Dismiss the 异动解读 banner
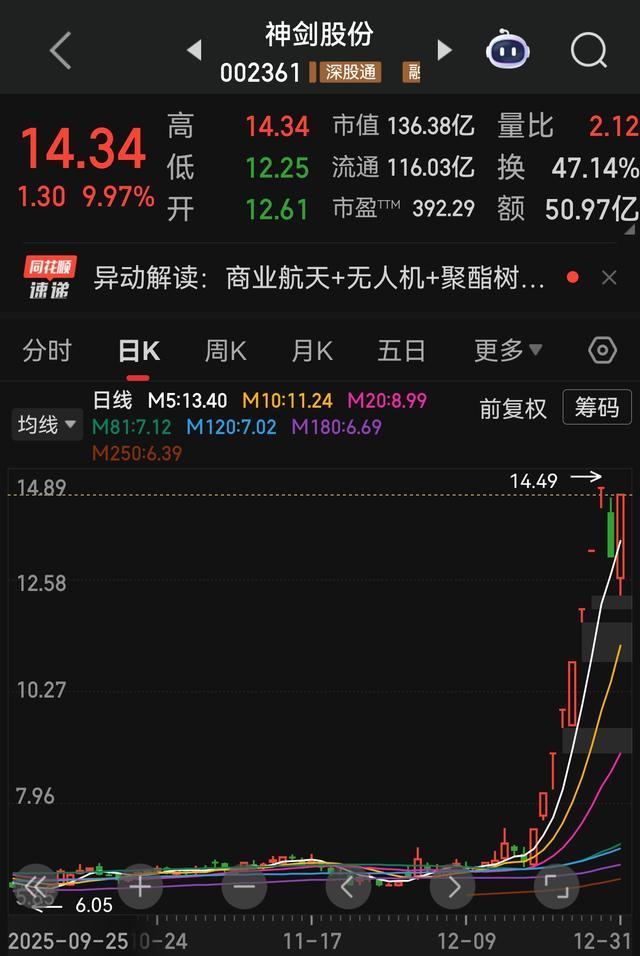The image size is (640, 956). tap(609, 278)
